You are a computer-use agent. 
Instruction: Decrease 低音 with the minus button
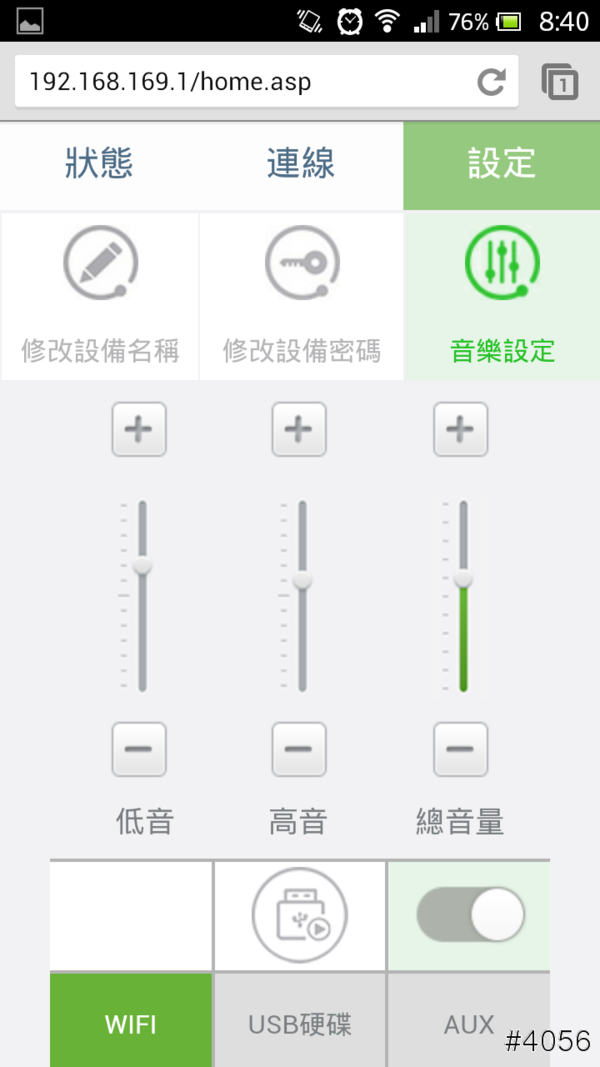pos(139,749)
